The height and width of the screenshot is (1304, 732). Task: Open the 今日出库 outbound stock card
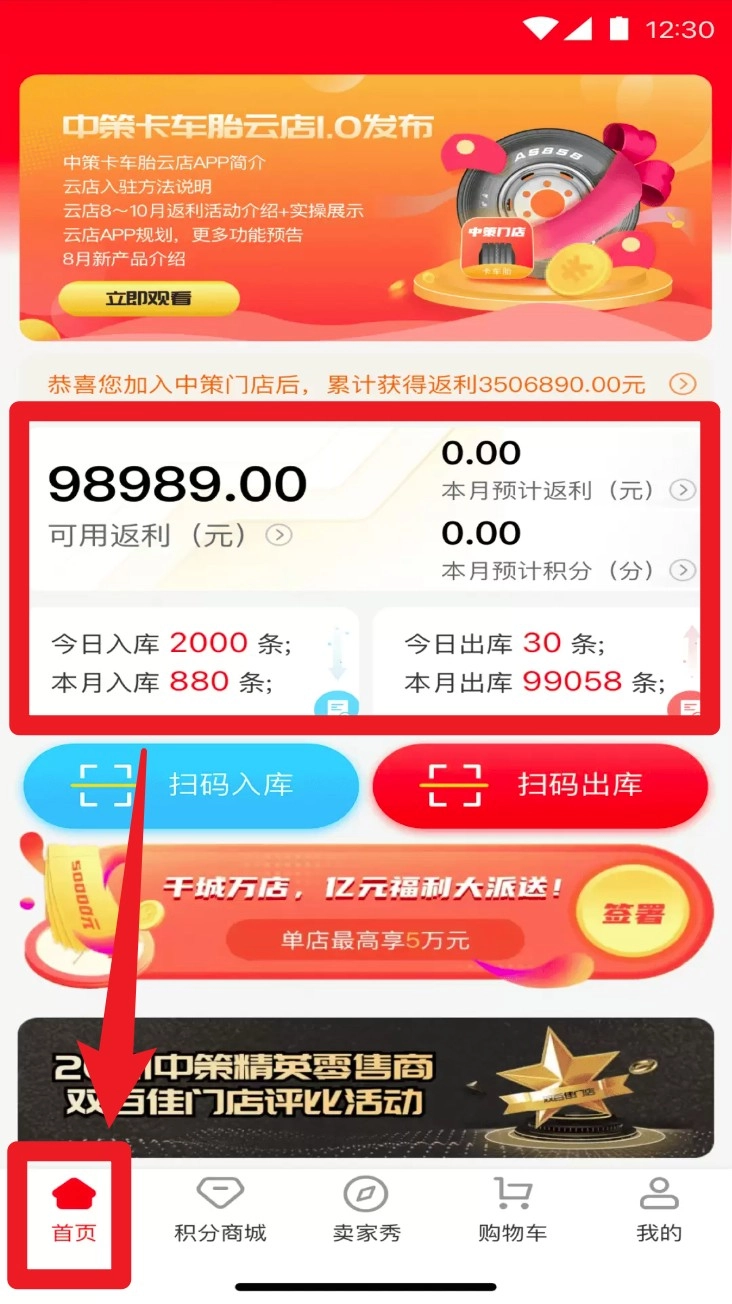(x=537, y=661)
